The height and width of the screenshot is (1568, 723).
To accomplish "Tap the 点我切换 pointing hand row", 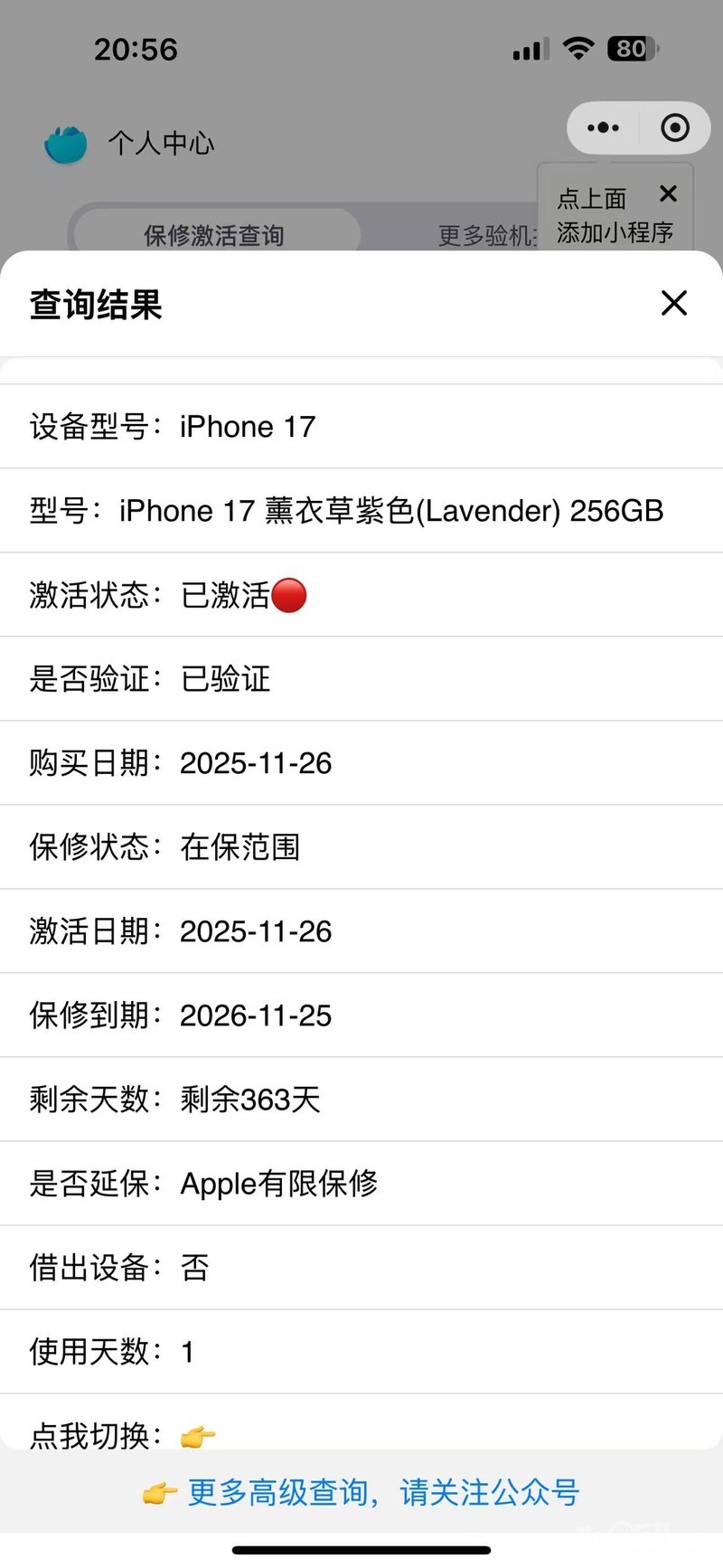I will click(198, 1435).
